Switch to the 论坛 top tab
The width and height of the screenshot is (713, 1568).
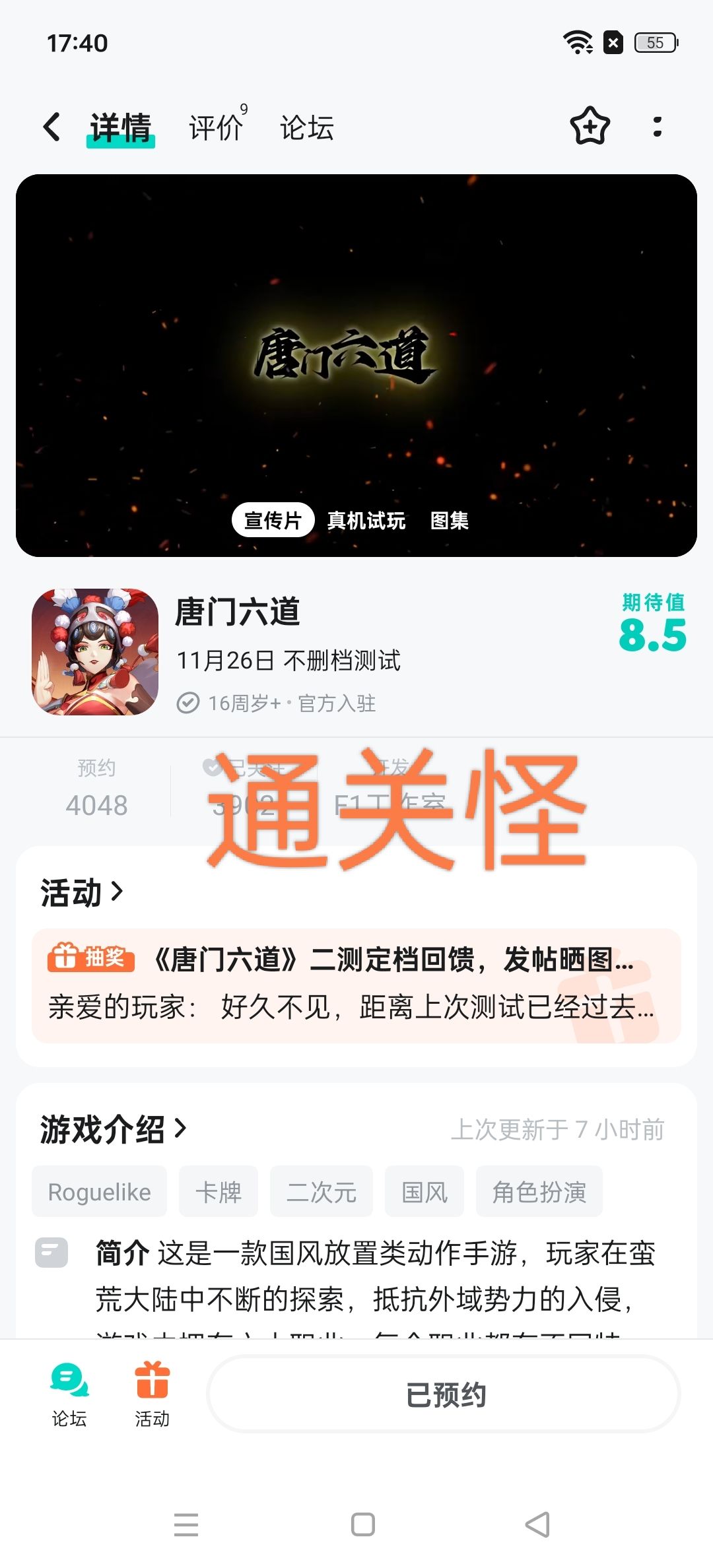(307, 127)
